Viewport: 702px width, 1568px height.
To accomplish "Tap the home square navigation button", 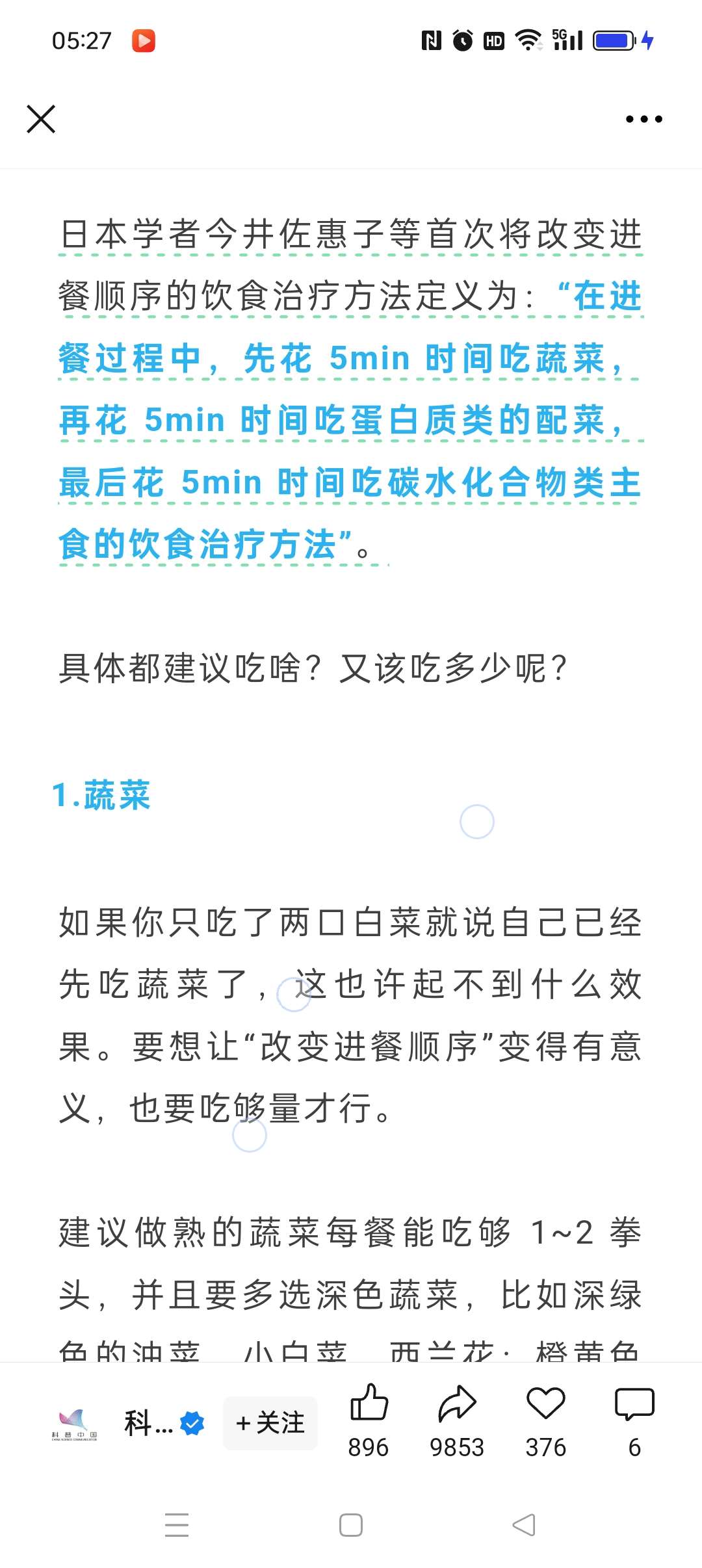I will [x=351, y=1524].
